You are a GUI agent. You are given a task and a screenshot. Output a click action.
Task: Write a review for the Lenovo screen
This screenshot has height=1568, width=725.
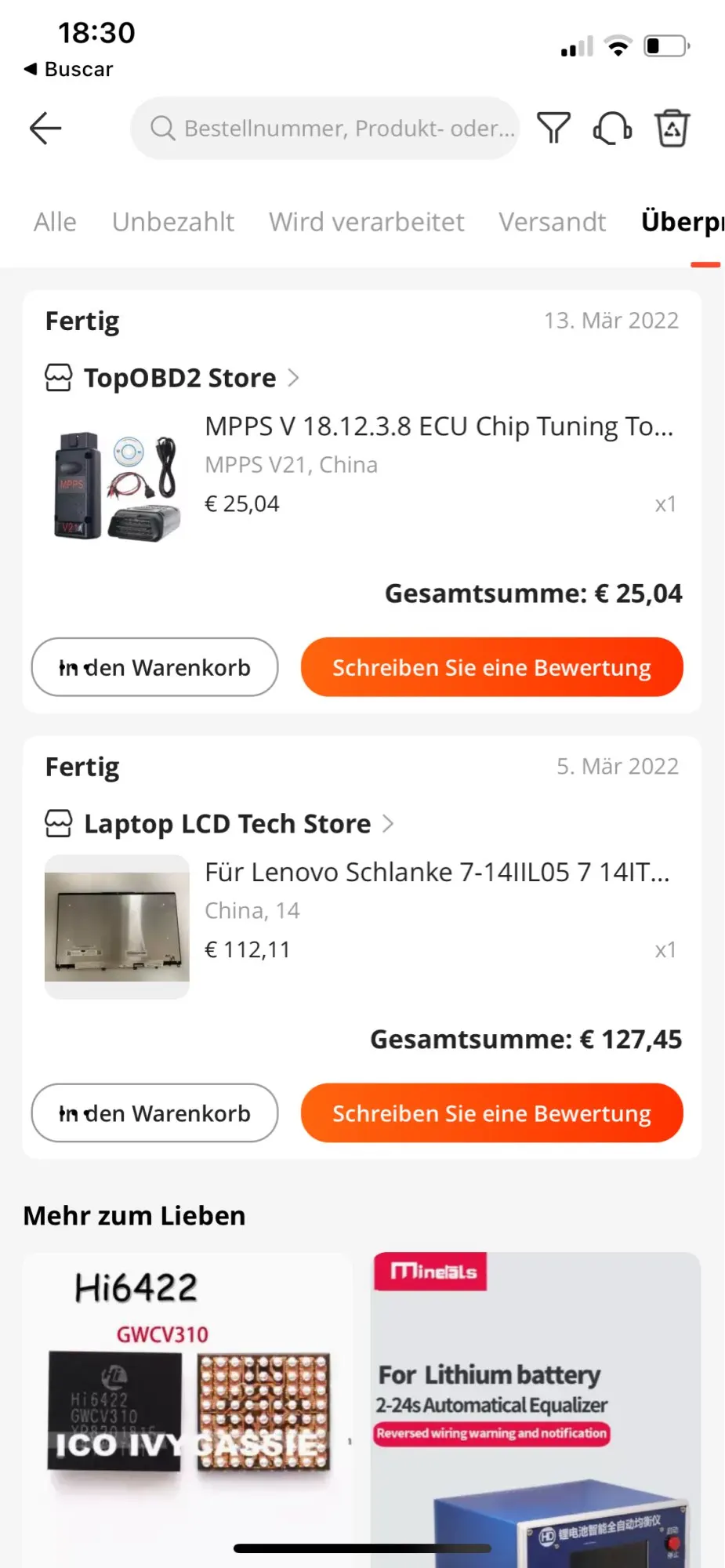[491, 1113]
